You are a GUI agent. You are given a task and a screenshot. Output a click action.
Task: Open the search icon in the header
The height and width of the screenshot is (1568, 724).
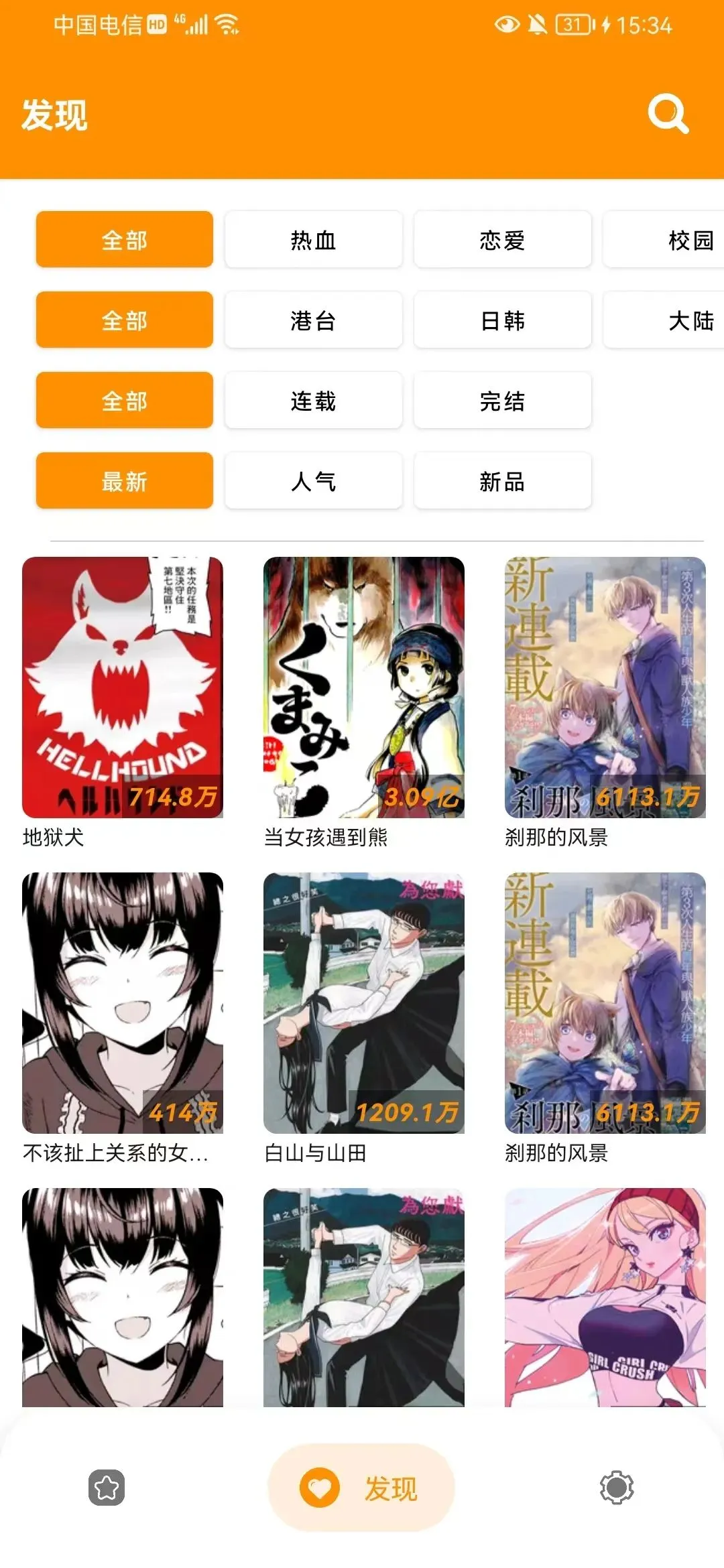(x=668, y=115)
